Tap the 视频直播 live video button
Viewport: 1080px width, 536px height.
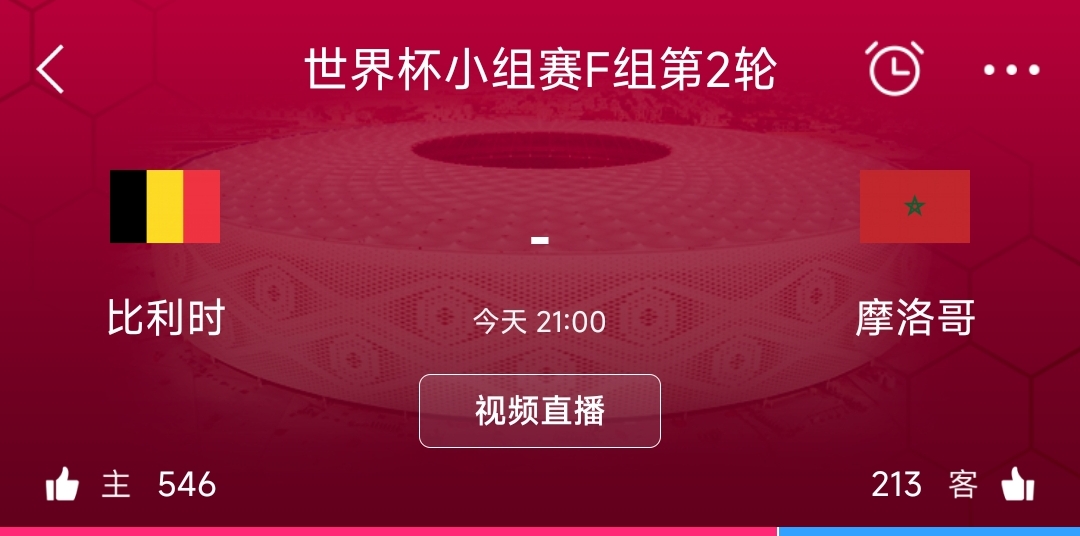point(540,411)
